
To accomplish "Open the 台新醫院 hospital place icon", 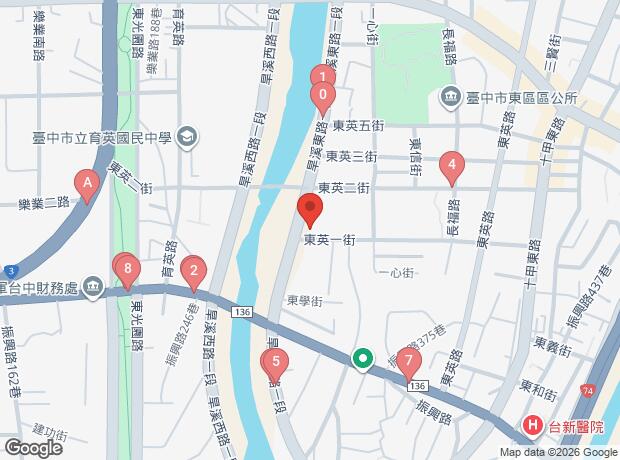I will pos(533,425).
